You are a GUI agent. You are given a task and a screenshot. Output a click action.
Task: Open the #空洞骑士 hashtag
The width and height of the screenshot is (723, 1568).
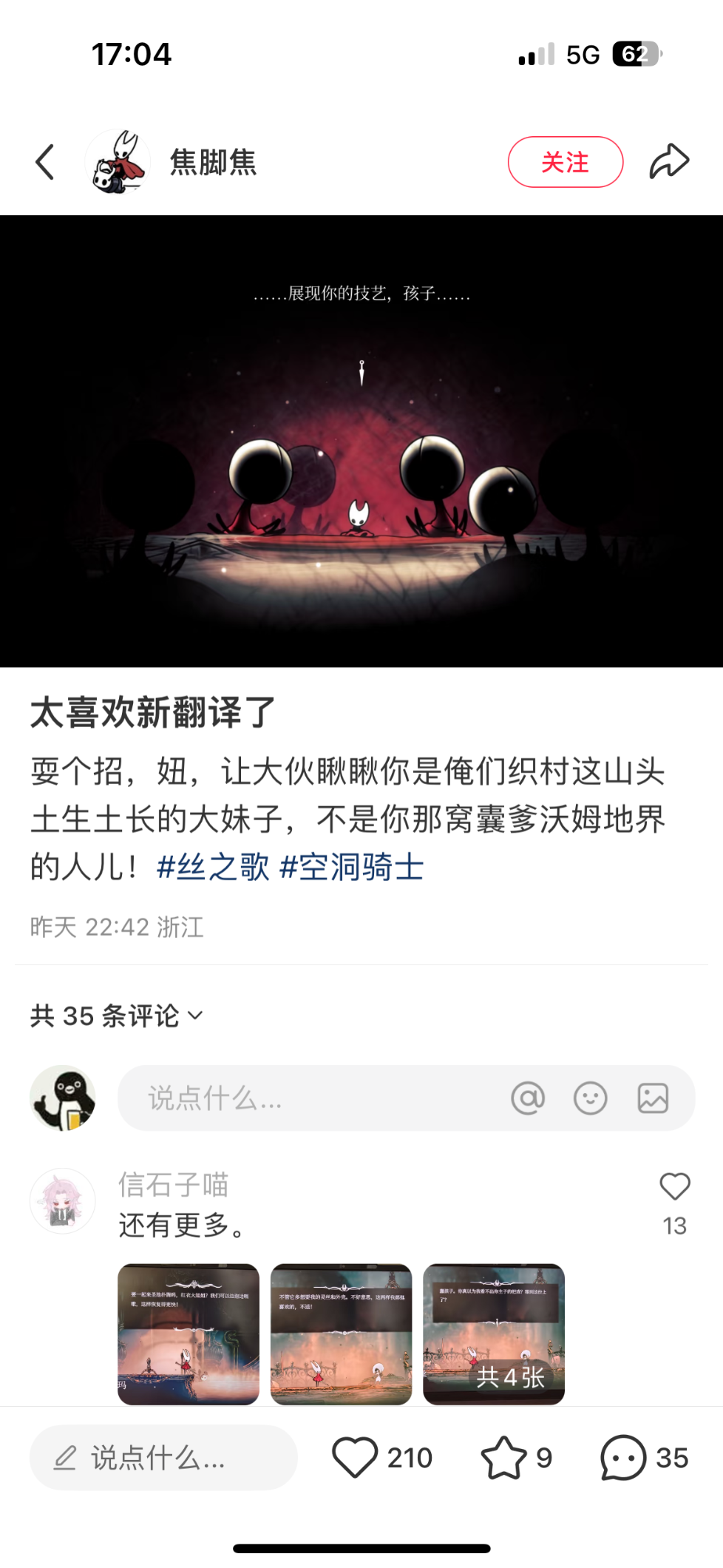[351, 867]
